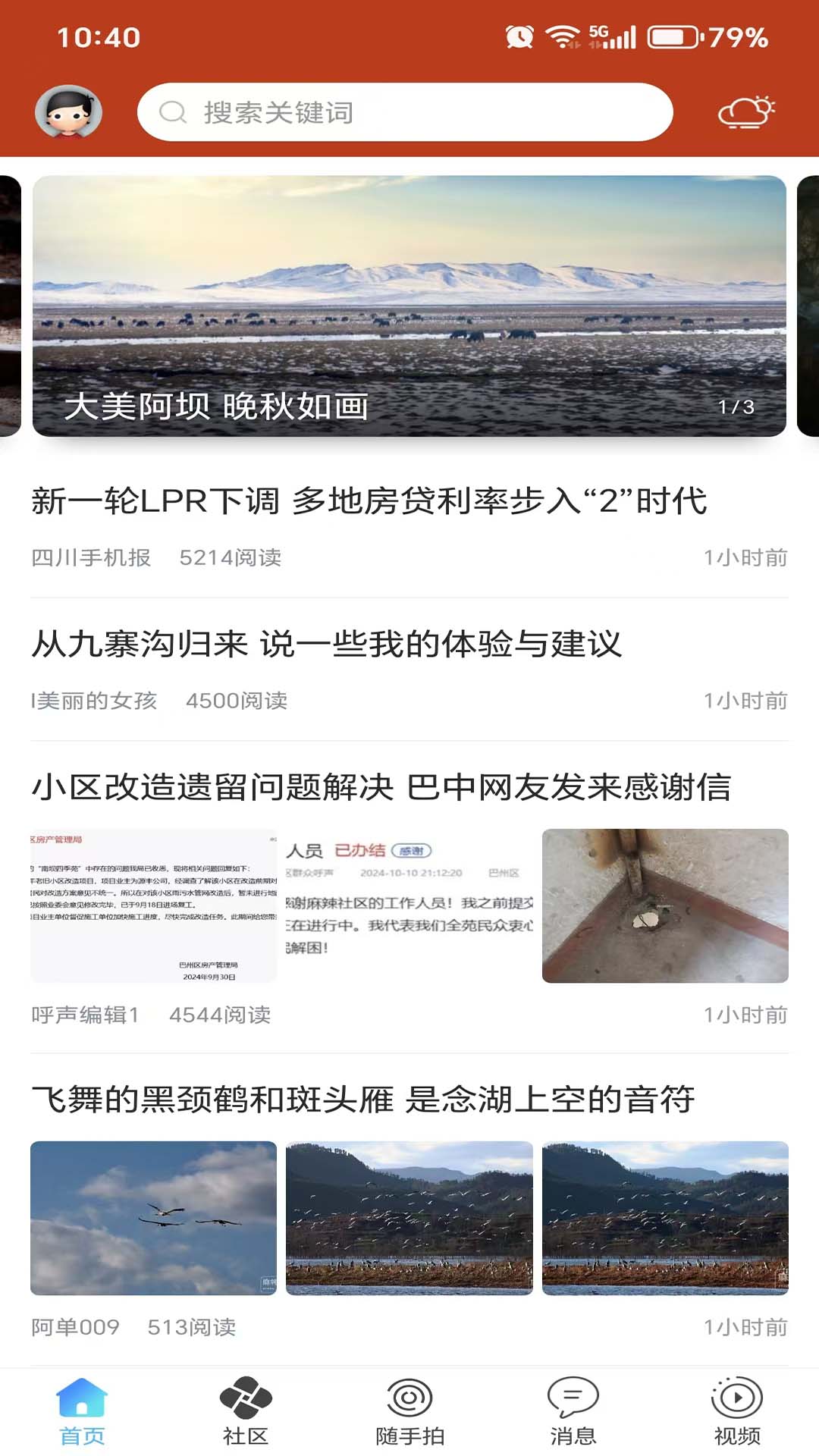This screenshot has width=819, height=1456.
Task: Open the 大美阿坝 晚秋如画 banner
Action: click(409, 306)
